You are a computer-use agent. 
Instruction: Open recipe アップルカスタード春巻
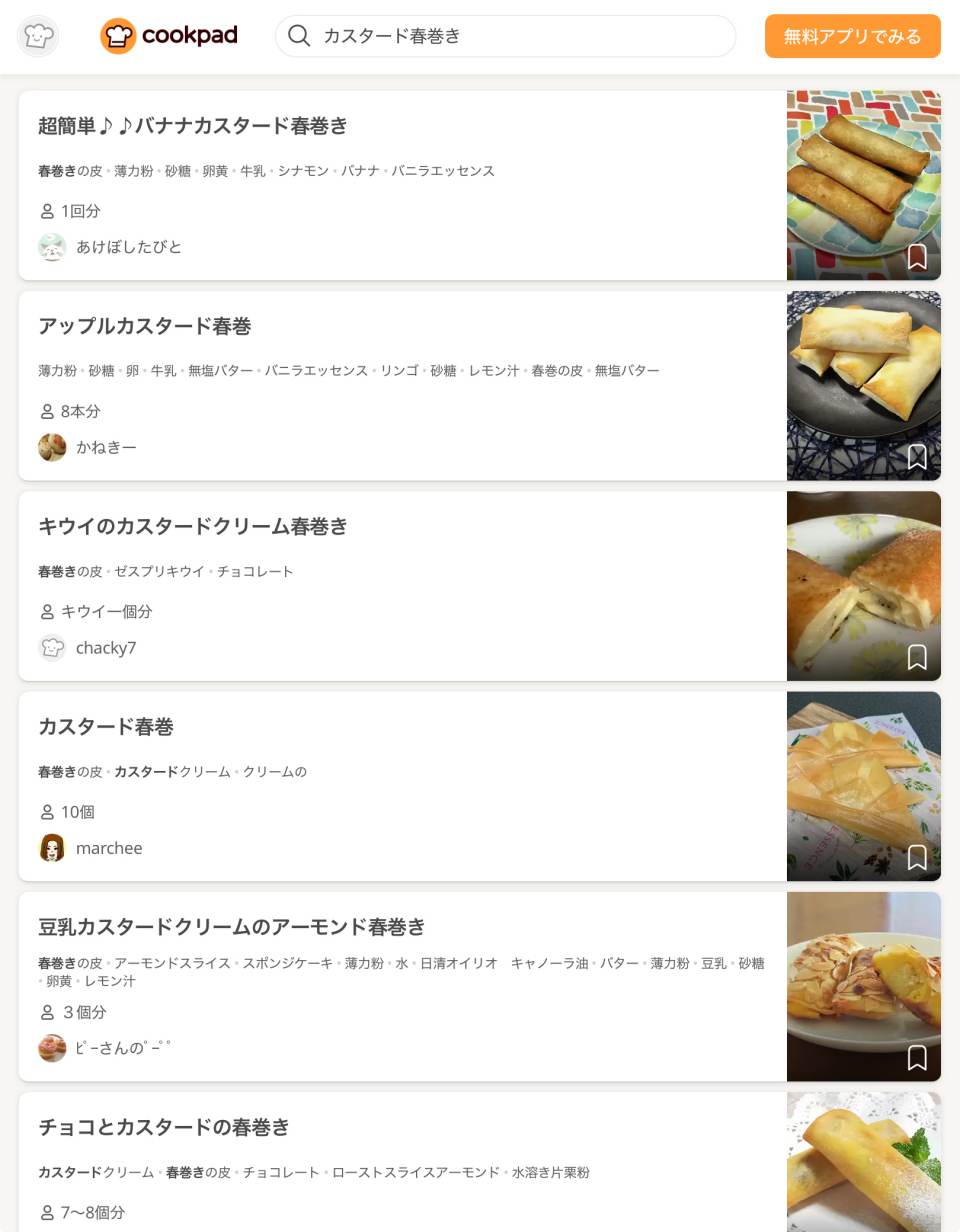[145, 326]
